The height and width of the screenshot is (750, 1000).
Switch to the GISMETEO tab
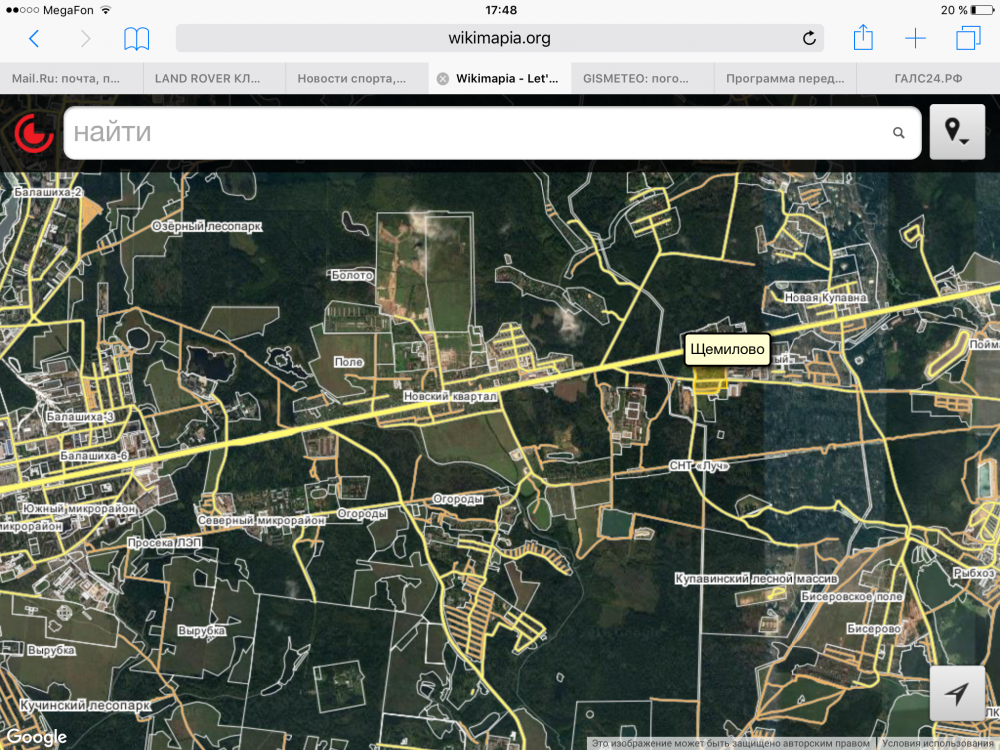[642, 78]
